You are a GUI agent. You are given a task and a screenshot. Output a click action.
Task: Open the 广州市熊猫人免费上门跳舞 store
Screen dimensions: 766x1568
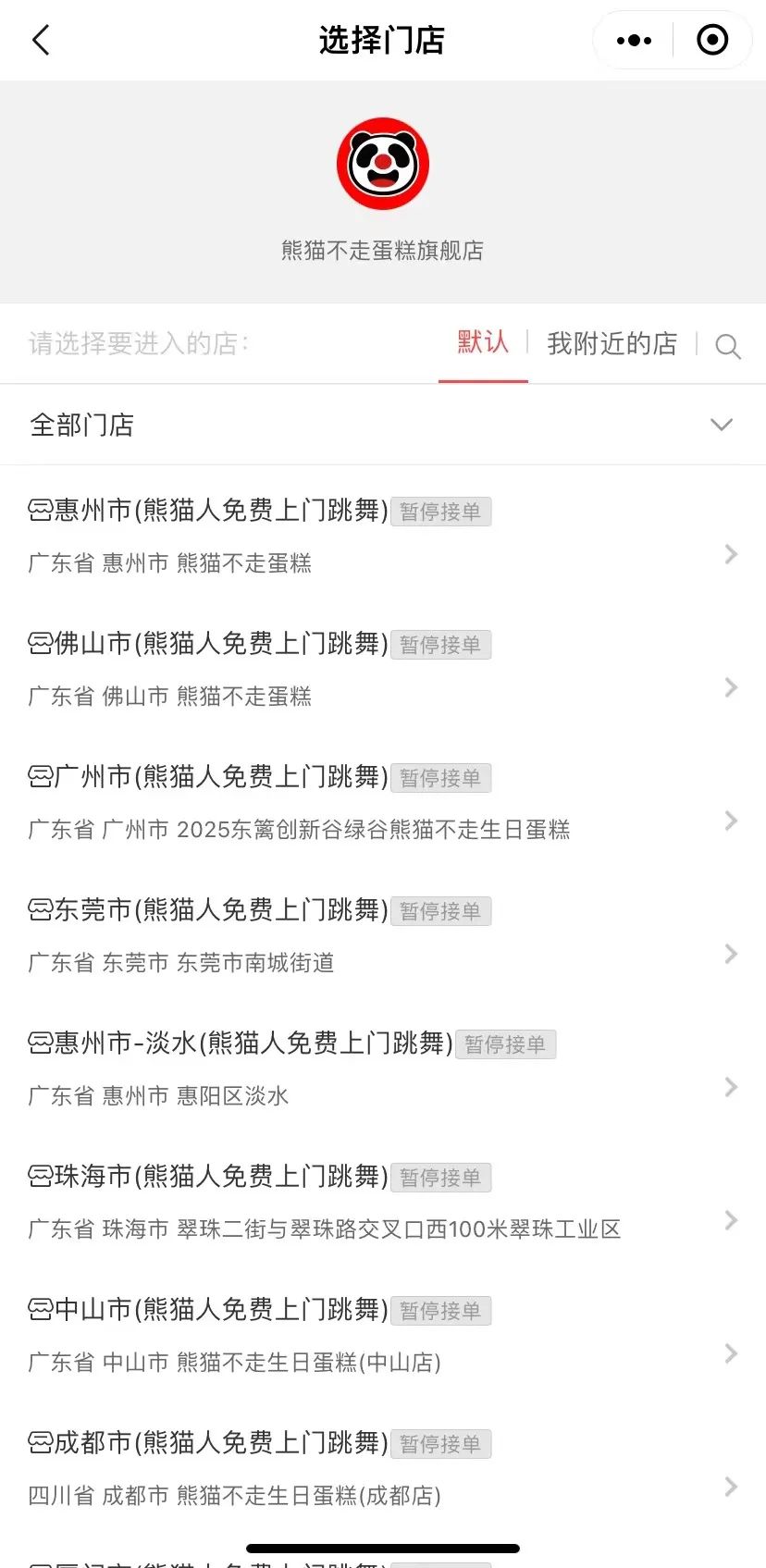(278, 801)
